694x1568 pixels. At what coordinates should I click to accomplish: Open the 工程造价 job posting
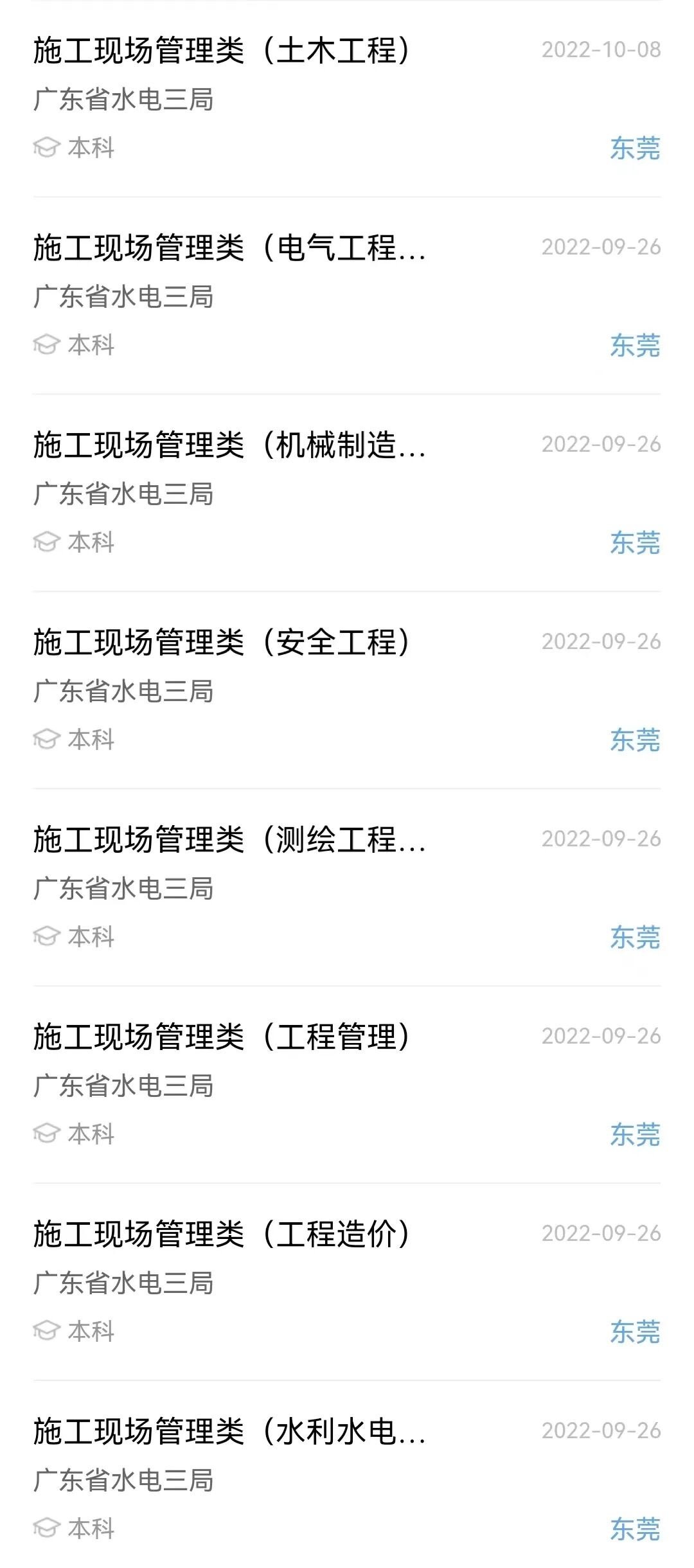pyautogui.click(x=222, y=1234)
